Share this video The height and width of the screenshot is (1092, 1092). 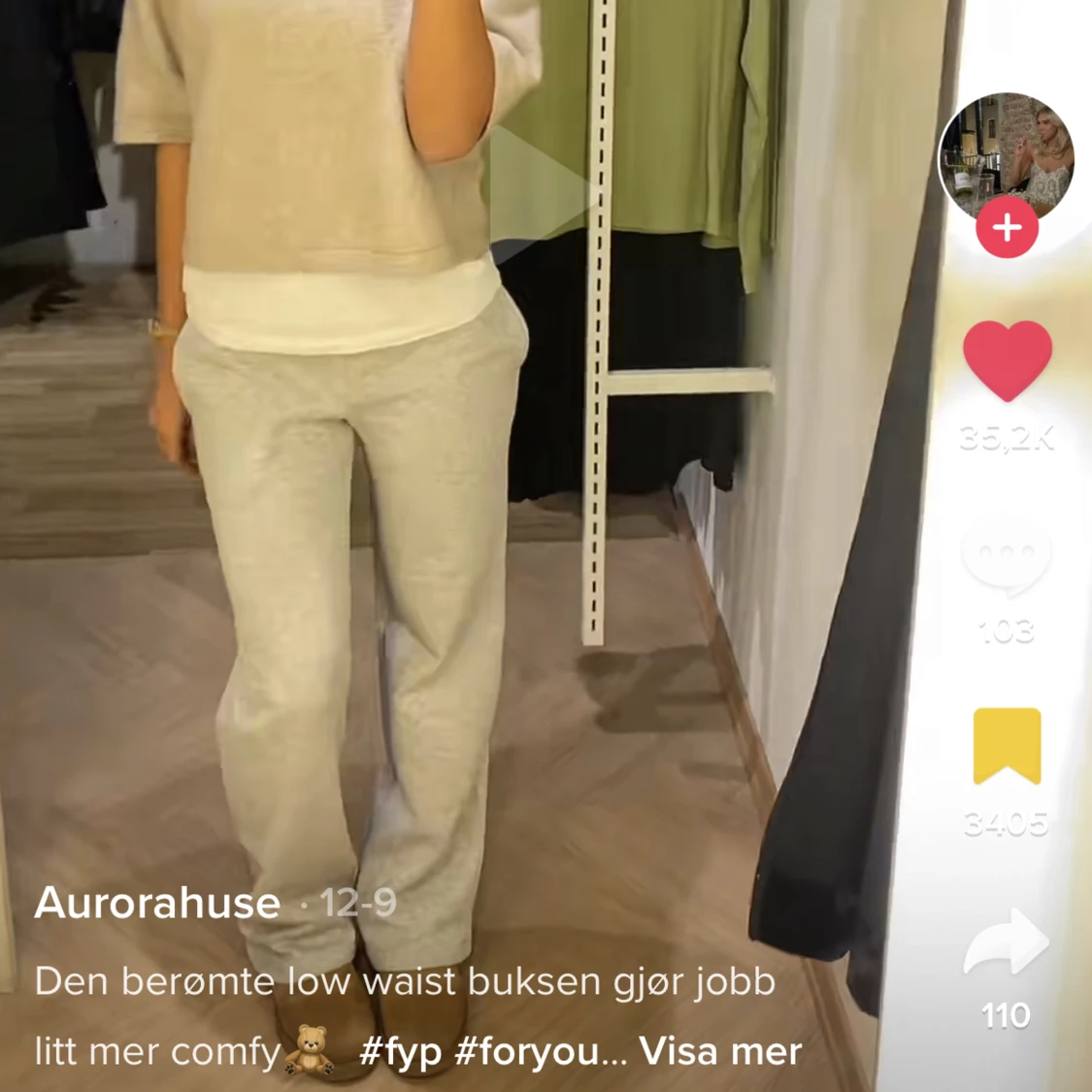tap(1007, 942)
